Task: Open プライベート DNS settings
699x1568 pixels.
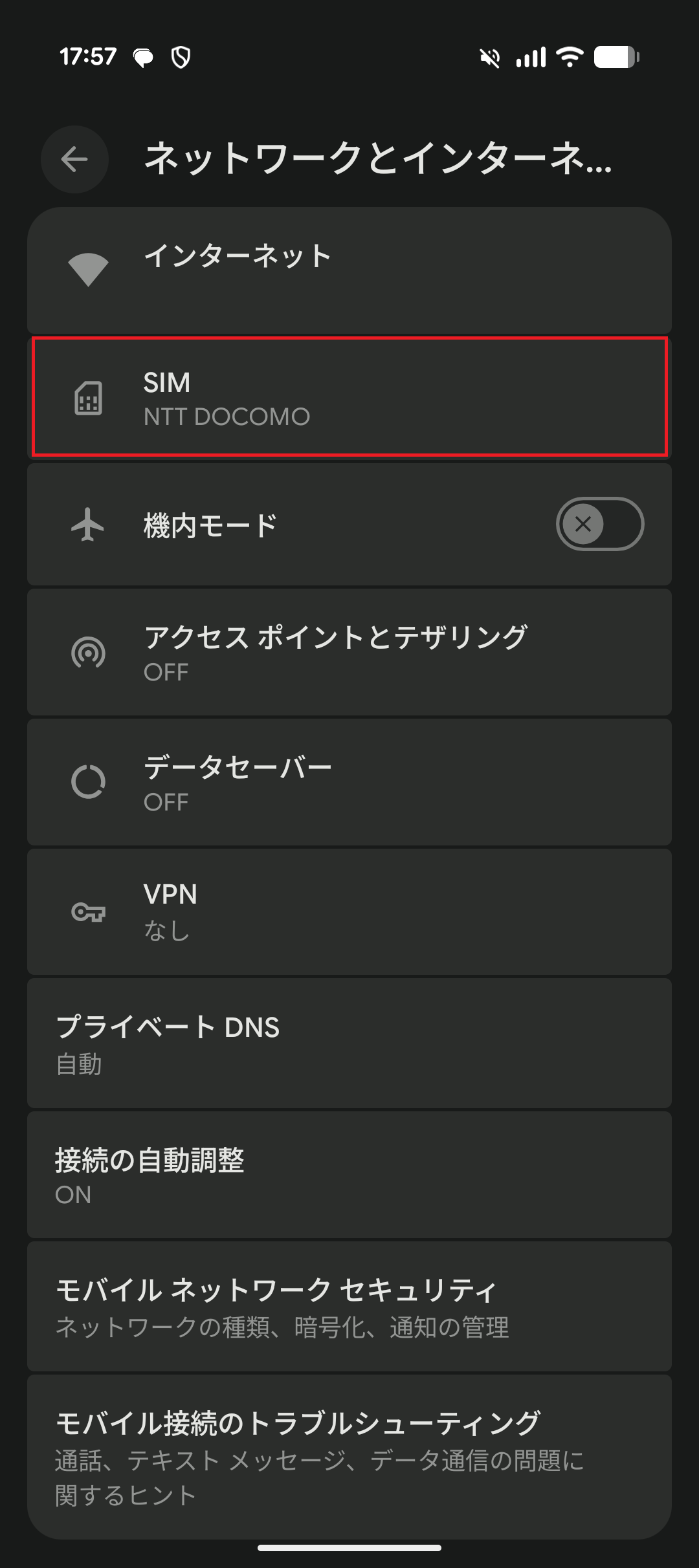Action: tap(349, 1041)
